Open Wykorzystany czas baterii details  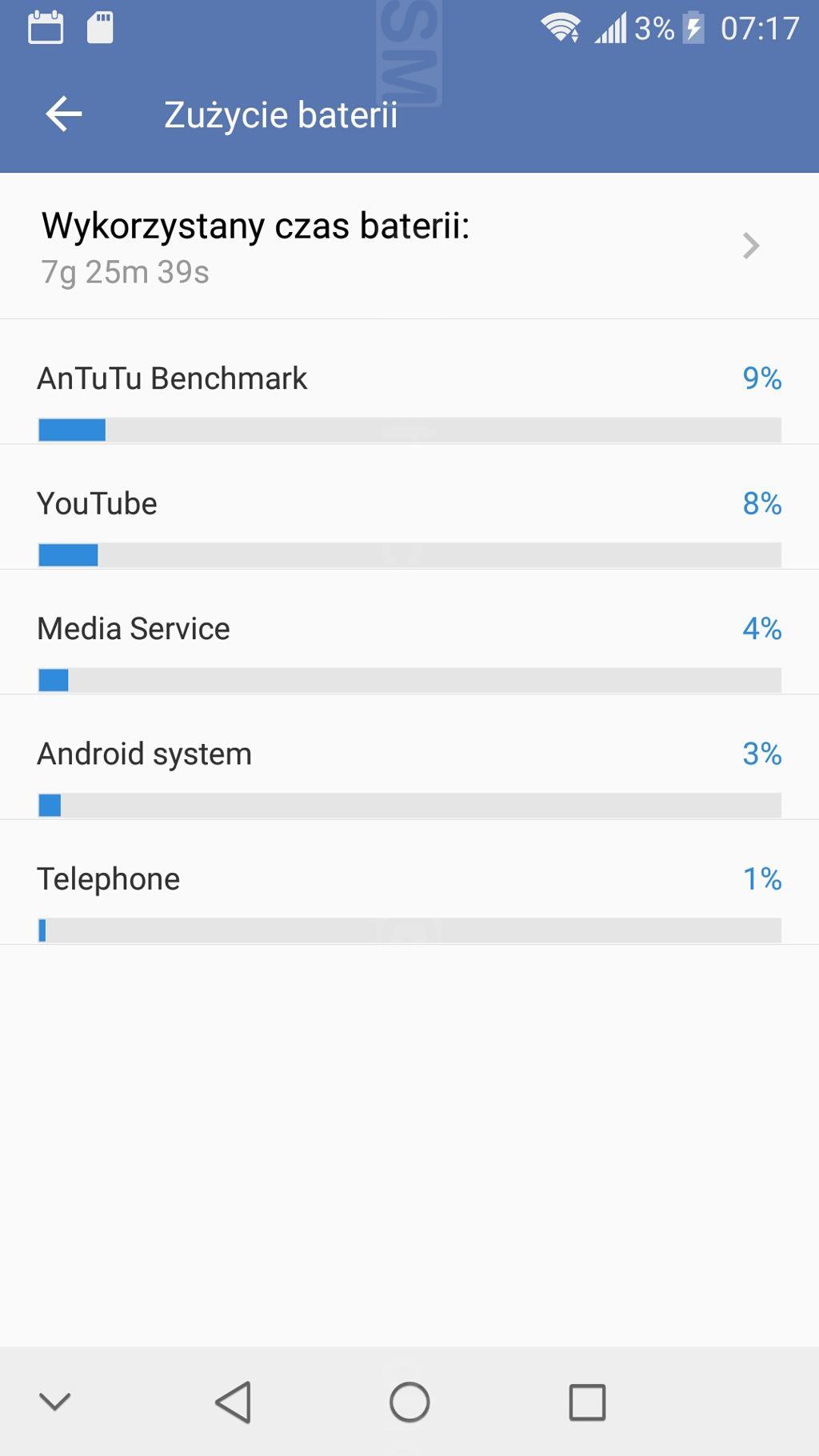tap(409, 246)
